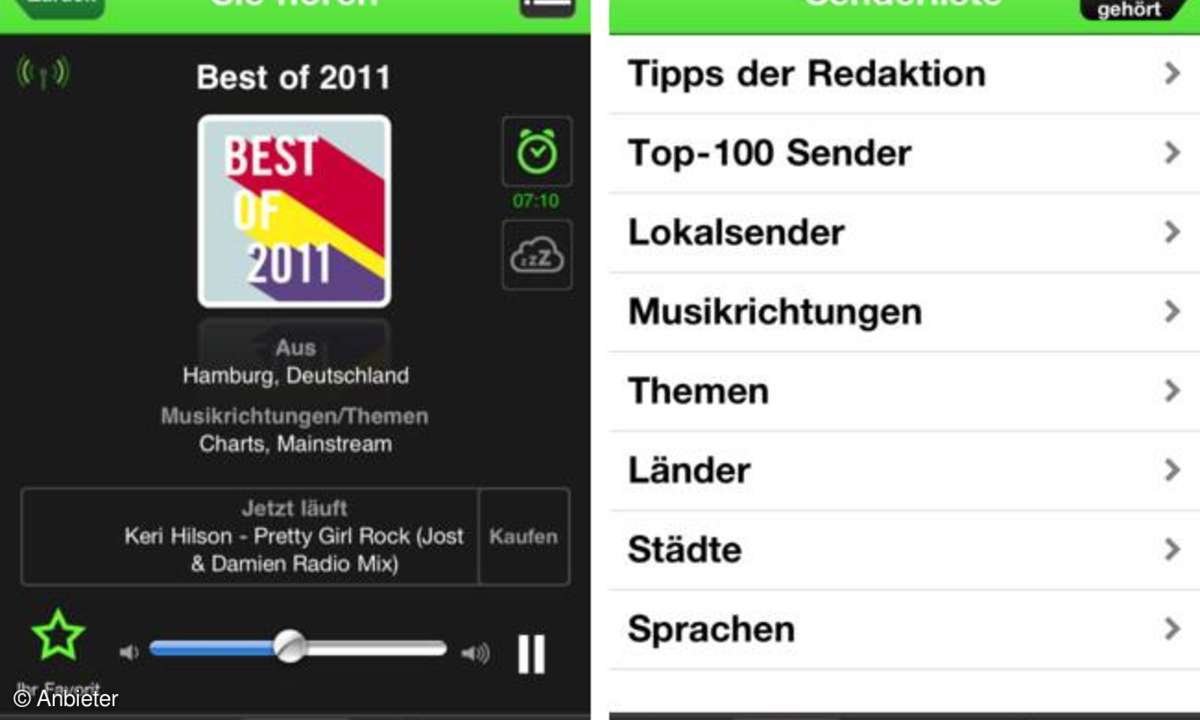Tap the gehört button in the header
The image size is (1200, 720).
[x=1132, y=10]
